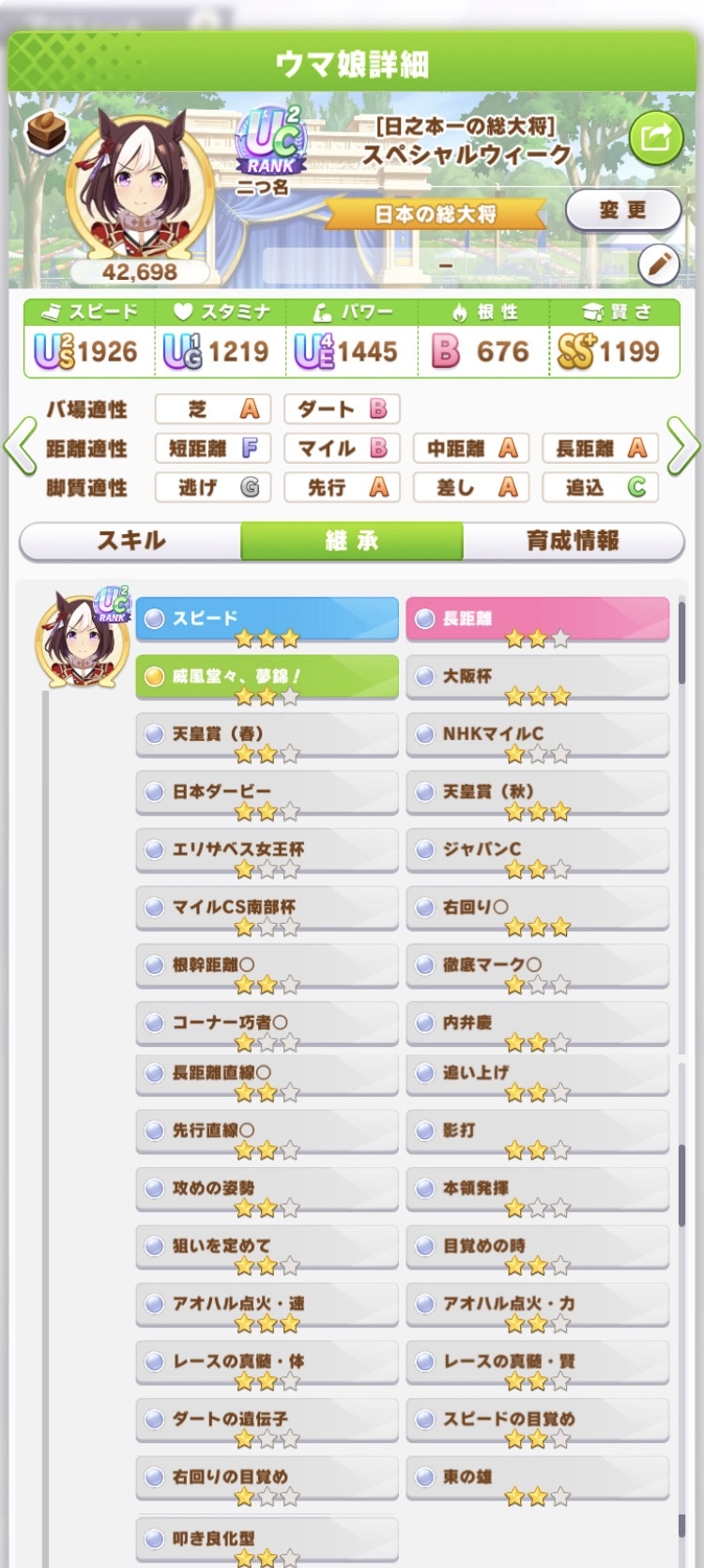This screenshot has height=1568, width=704.
Task: Open the ジャパンC factor
Action: click(x=537, y=851)
